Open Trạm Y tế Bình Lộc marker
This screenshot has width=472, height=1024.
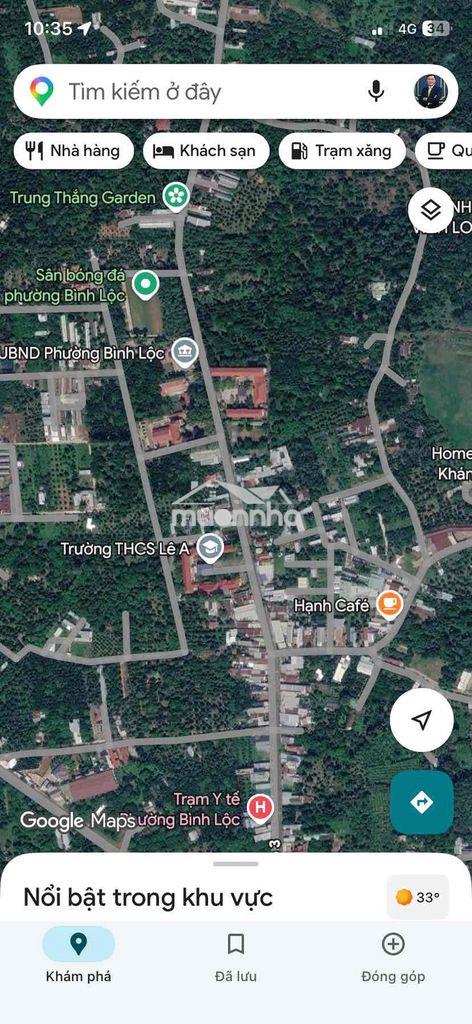coord(260,808)
